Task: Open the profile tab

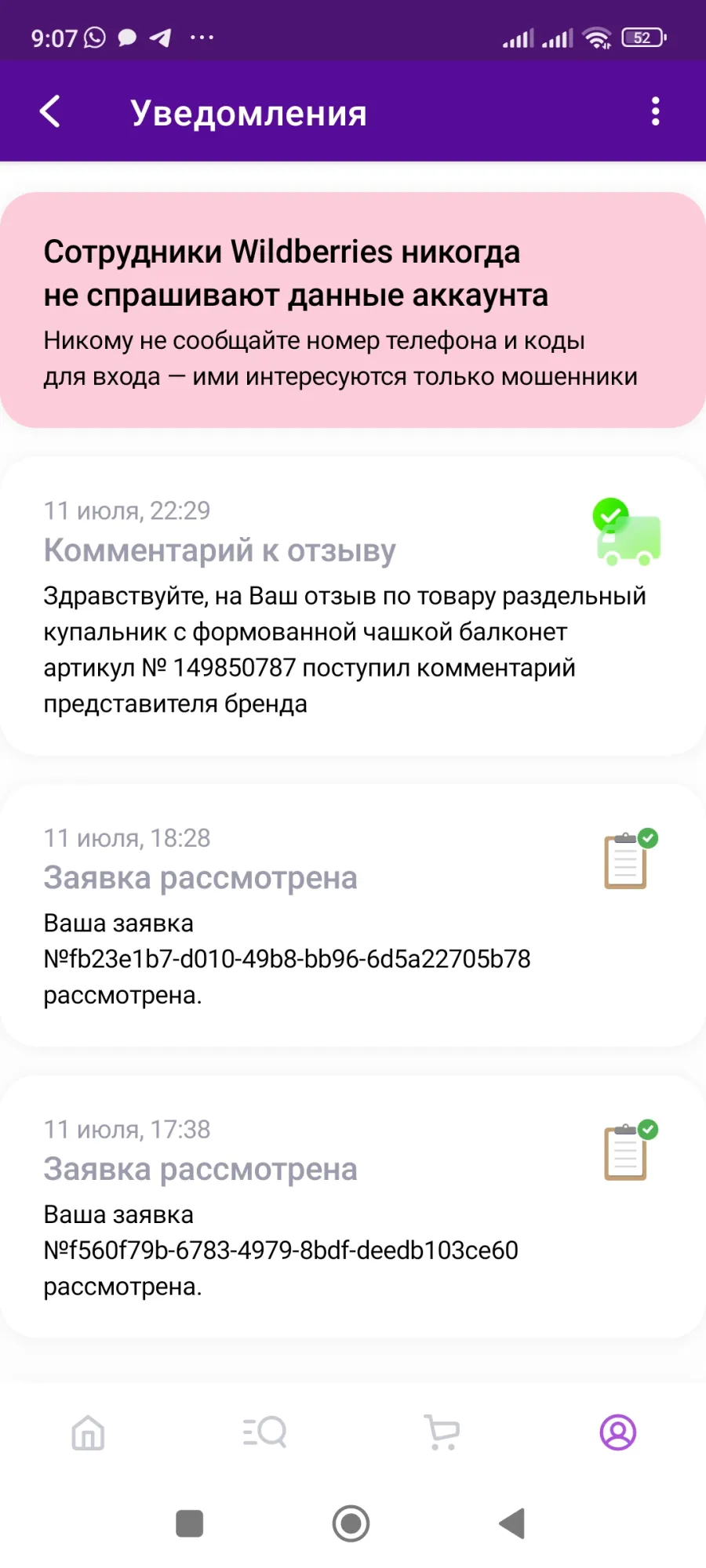Action: (618, 1432)
